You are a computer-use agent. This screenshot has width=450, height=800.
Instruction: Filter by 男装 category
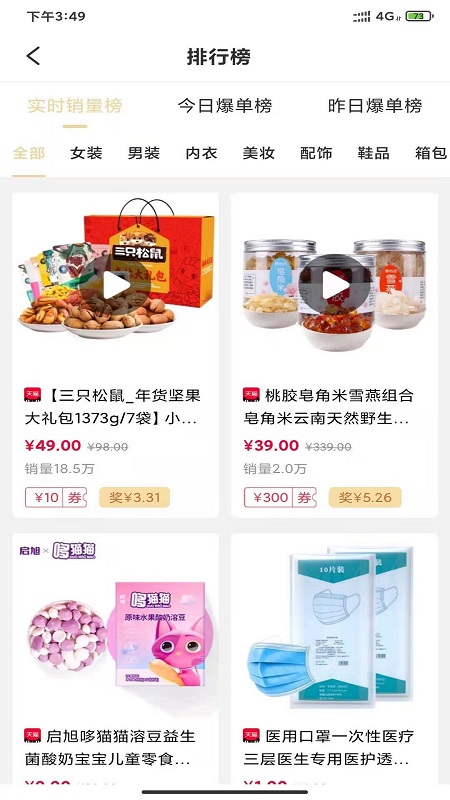click(144, 153)
